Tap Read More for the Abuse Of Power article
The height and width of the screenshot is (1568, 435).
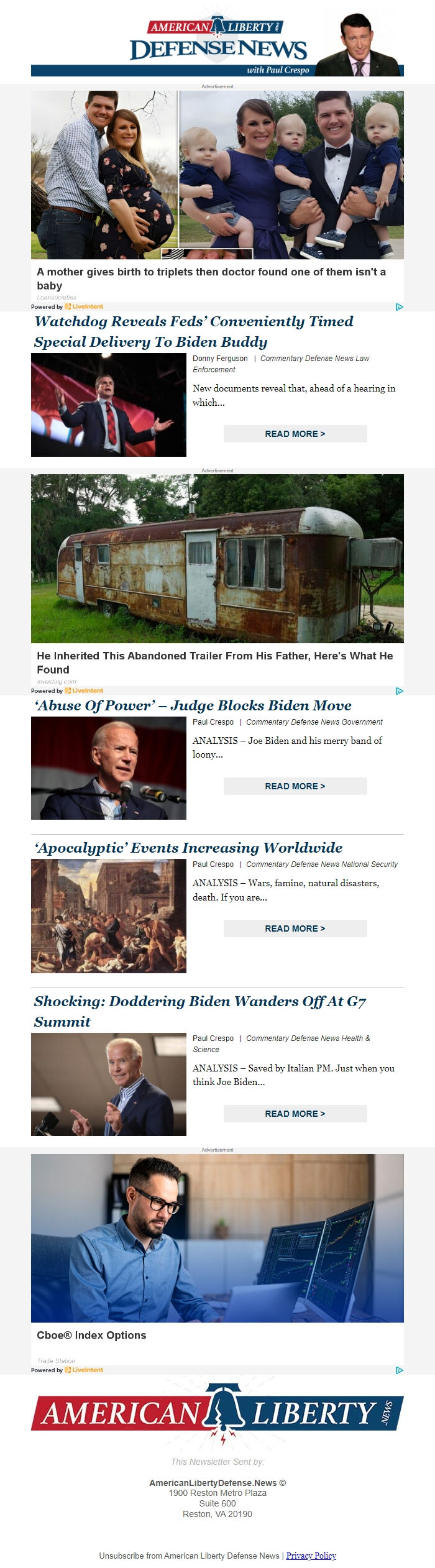tap(295, 786)
